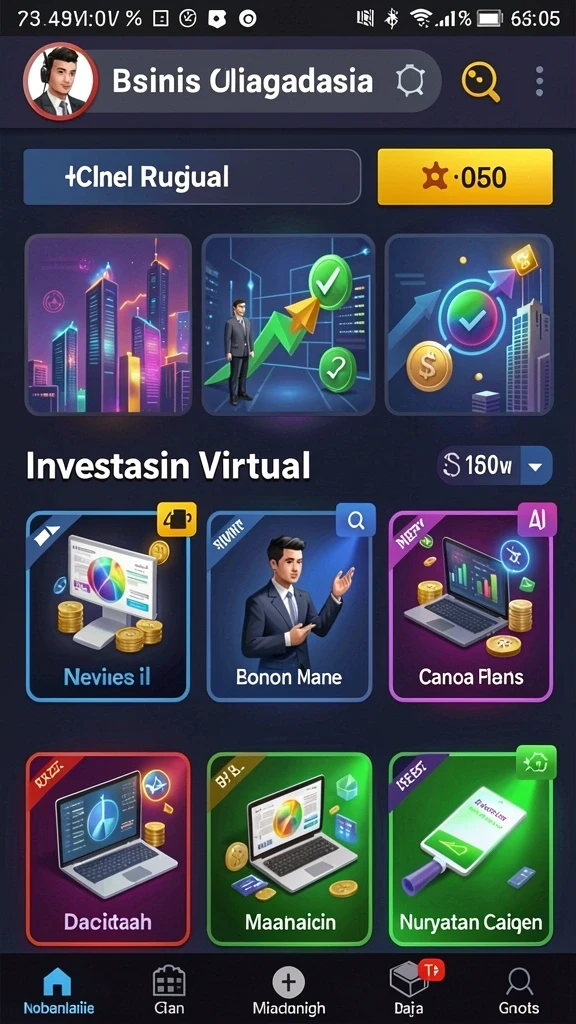The image size is (576, 1024).
Task: Expand the S 150 dropdown
Action: click(494, 466)
